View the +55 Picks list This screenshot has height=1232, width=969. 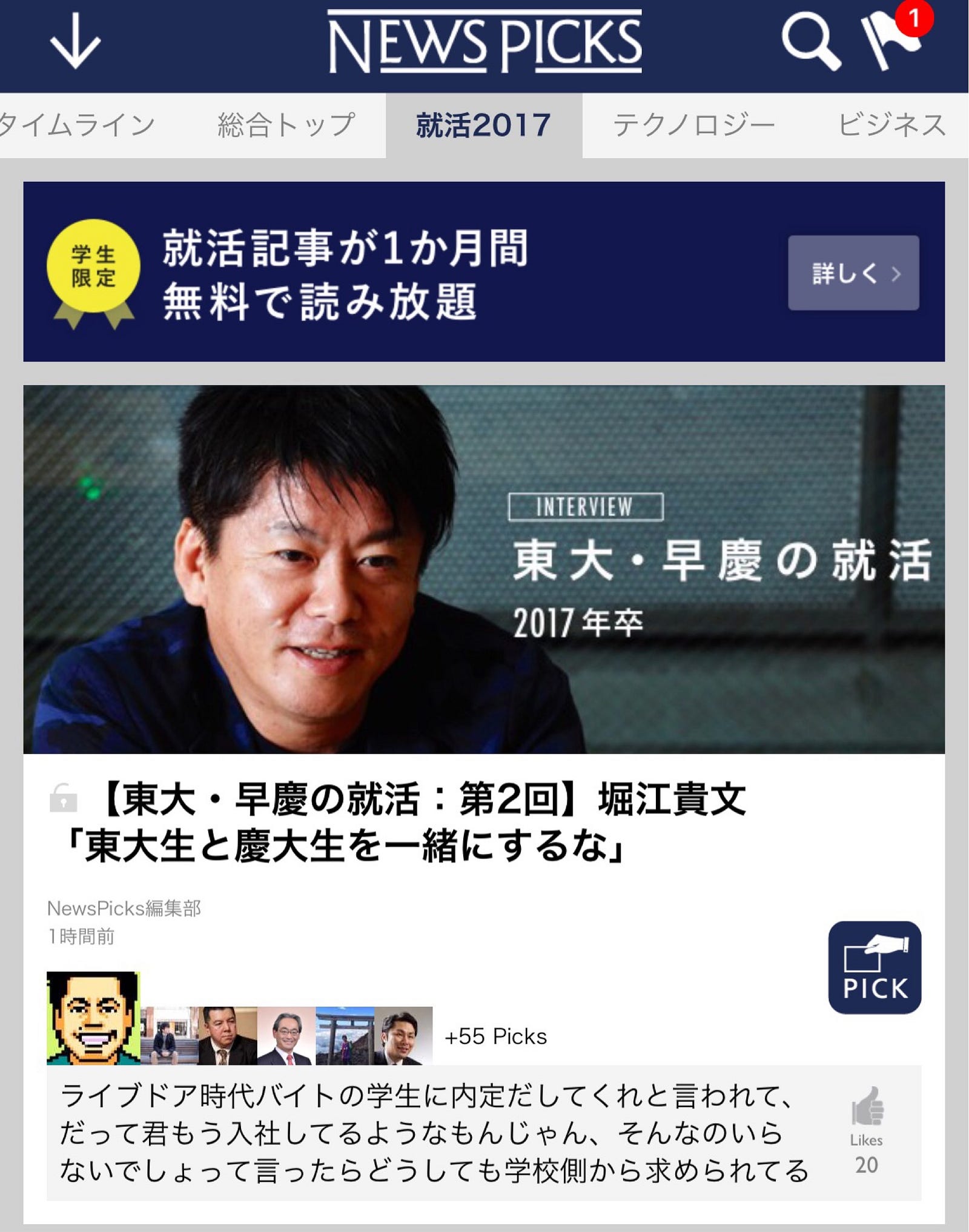[495, 1036]
